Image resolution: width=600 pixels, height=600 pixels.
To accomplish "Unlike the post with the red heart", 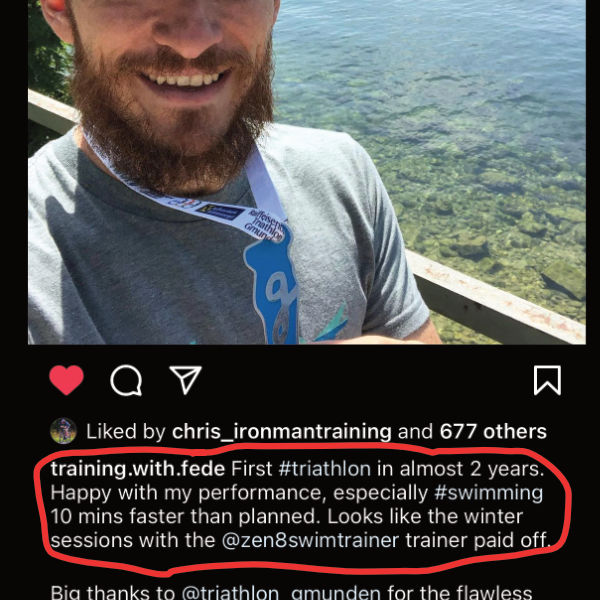I will click(x=67, y=379).
